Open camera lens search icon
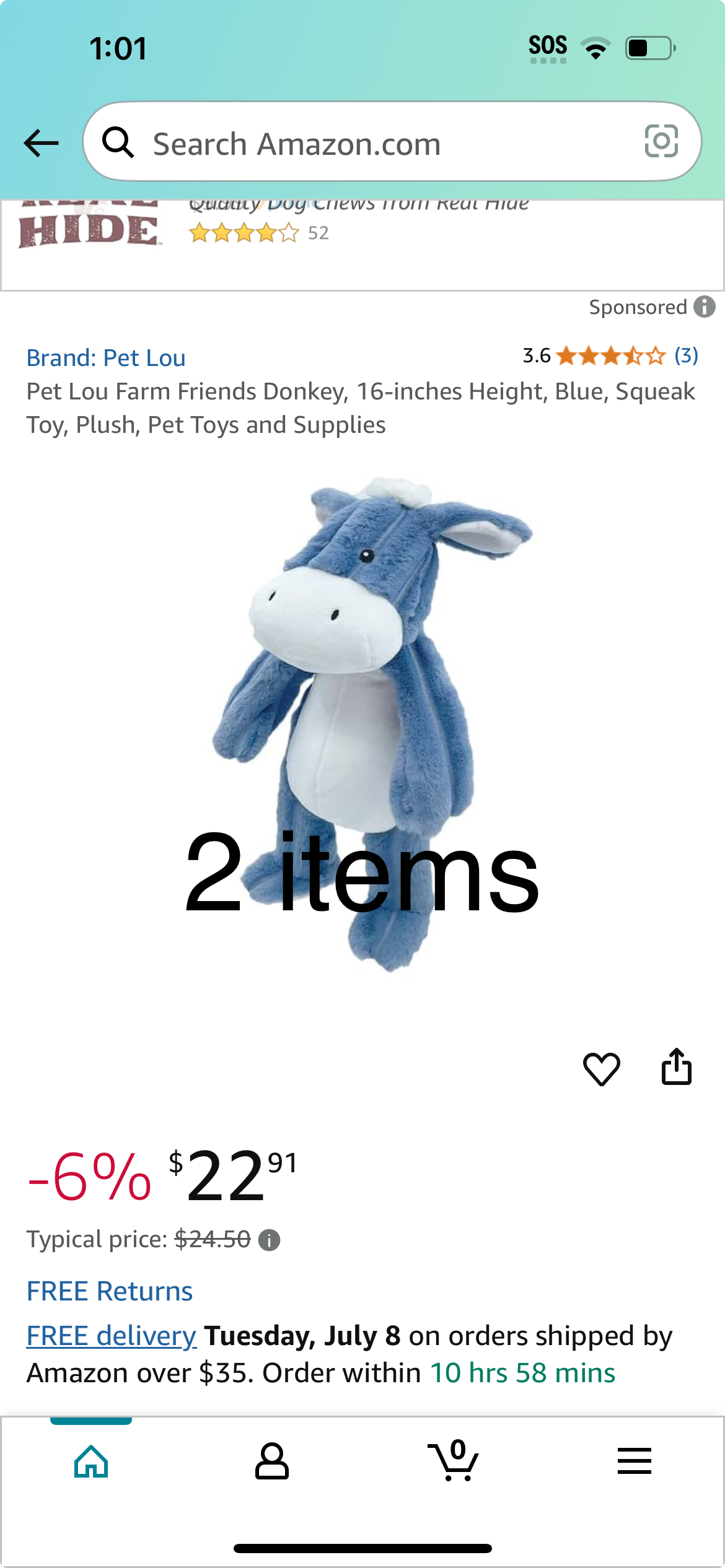 tap(661, 141)
